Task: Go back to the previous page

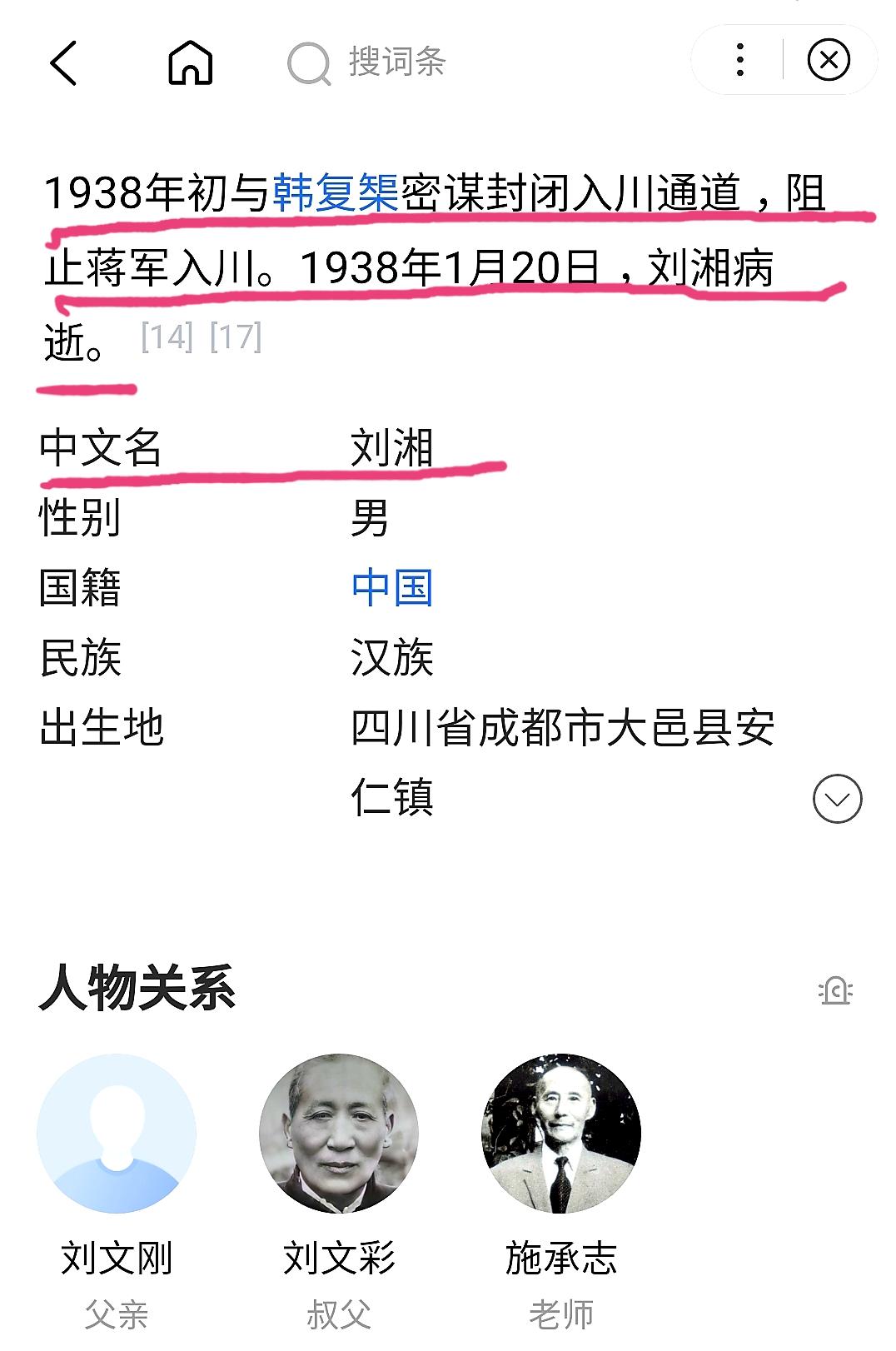Action: click(x=63, y=62)
